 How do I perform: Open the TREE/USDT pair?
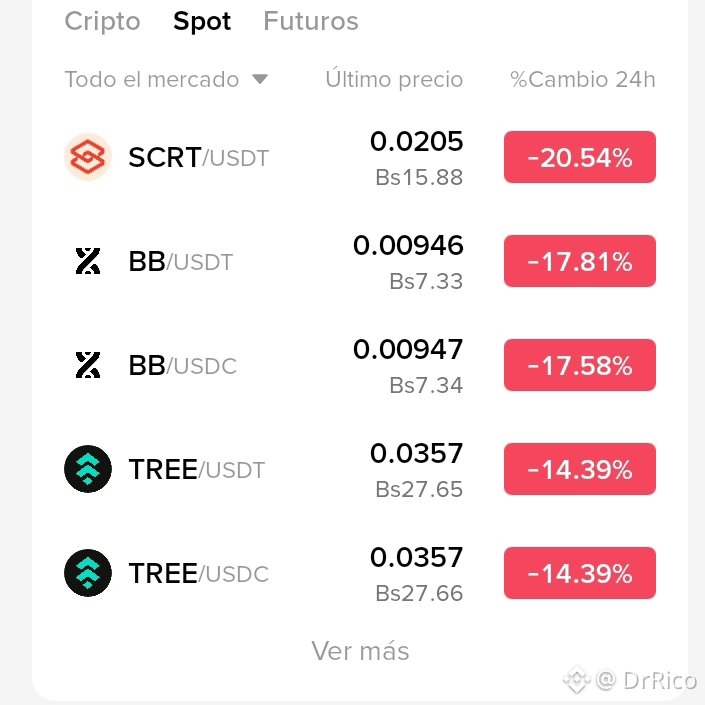coord(360,469)
